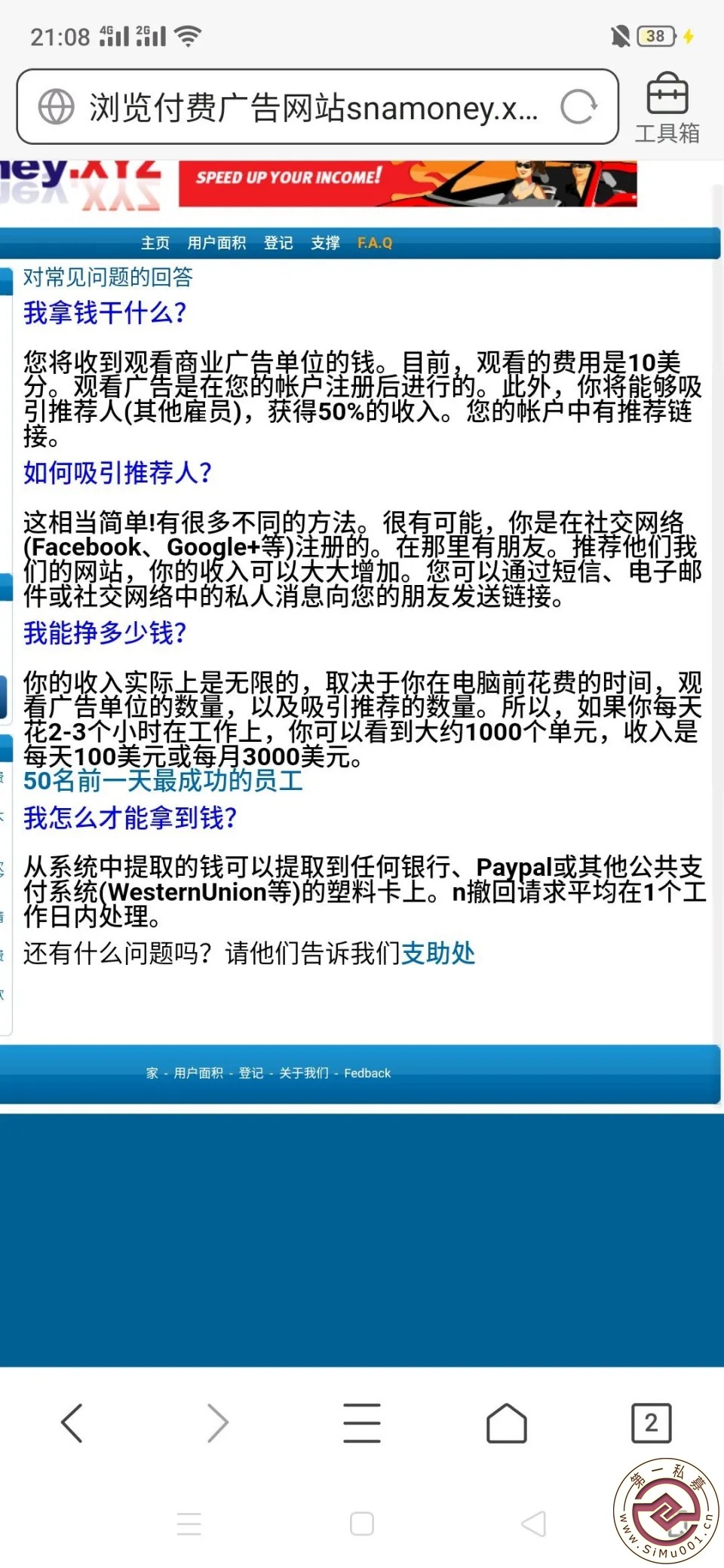Open the 50名前一天最成功的员工 link
Screen dimensions: 724x1568
(163, 781)
